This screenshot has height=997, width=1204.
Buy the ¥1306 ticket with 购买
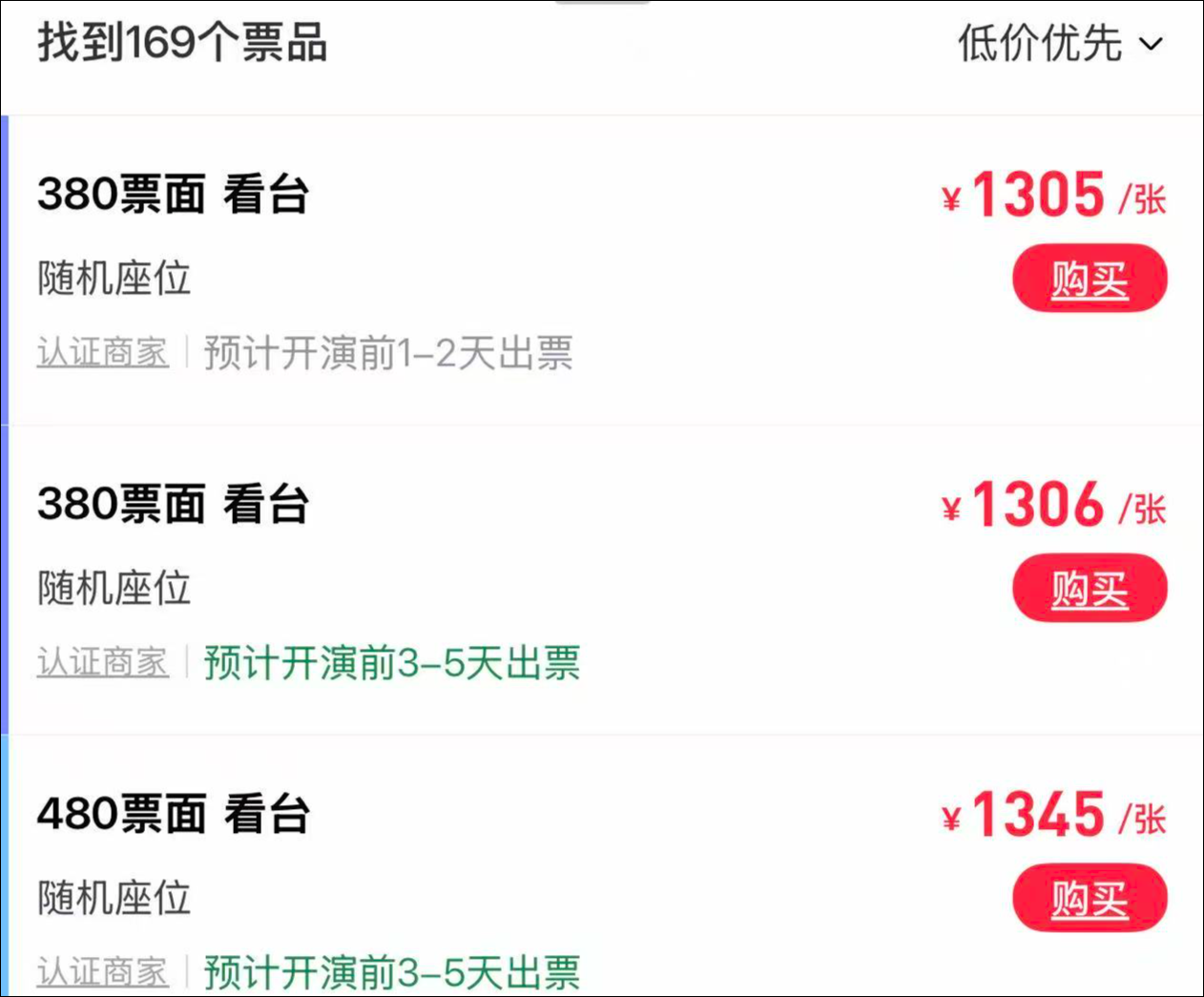(1090, 589)
